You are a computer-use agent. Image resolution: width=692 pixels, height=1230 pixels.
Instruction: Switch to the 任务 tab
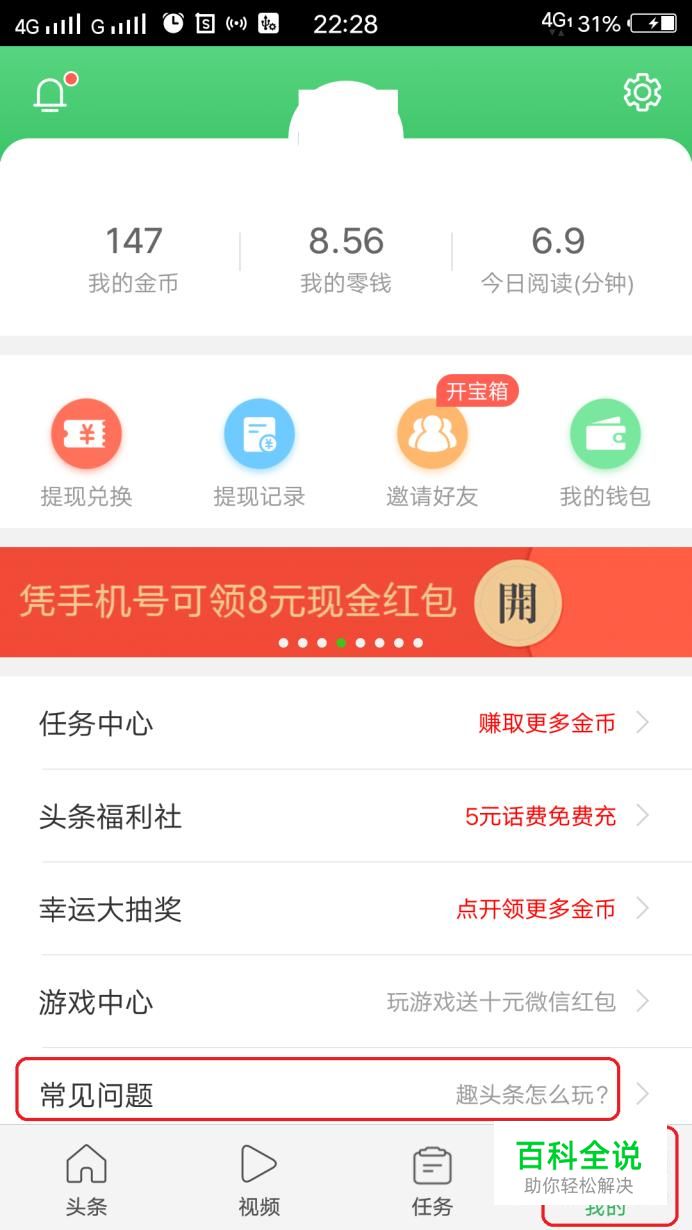[432, 1179]
